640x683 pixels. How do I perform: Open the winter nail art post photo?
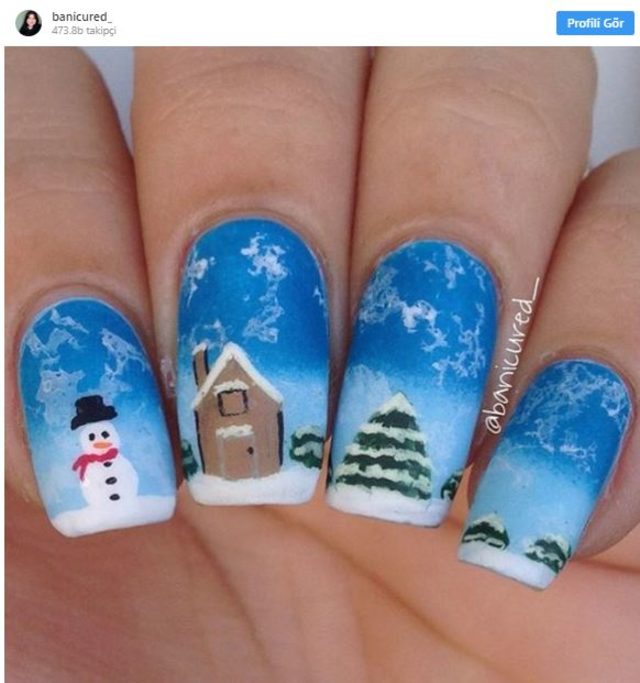pyautogui.click(x=320, y=364)
